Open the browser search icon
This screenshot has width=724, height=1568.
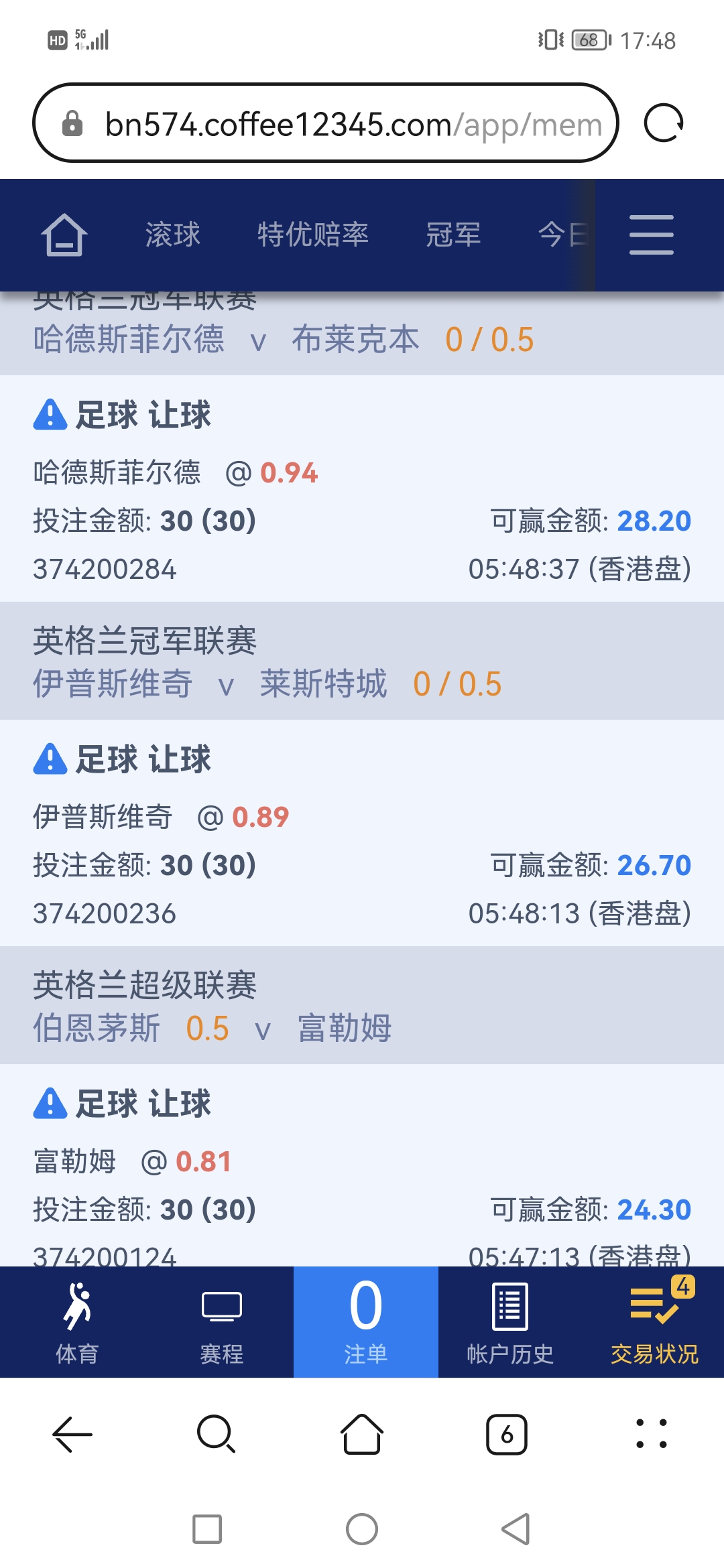point(216,1435)
